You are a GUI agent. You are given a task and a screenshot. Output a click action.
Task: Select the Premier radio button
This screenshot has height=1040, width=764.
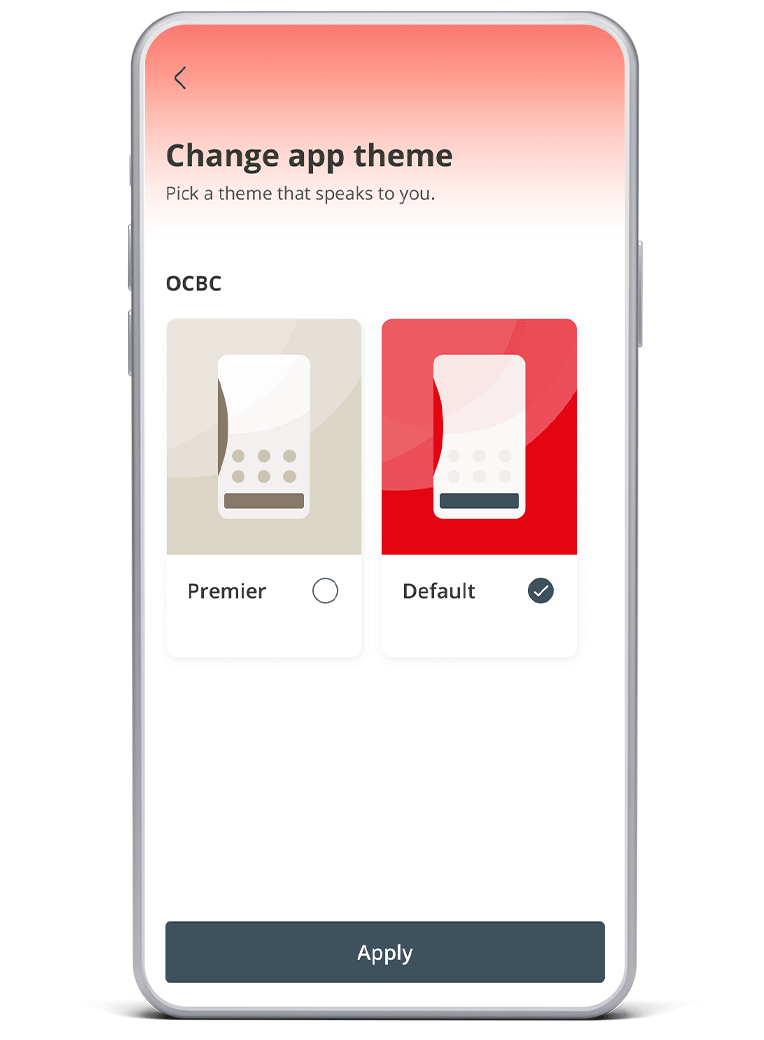pos(325,591)
